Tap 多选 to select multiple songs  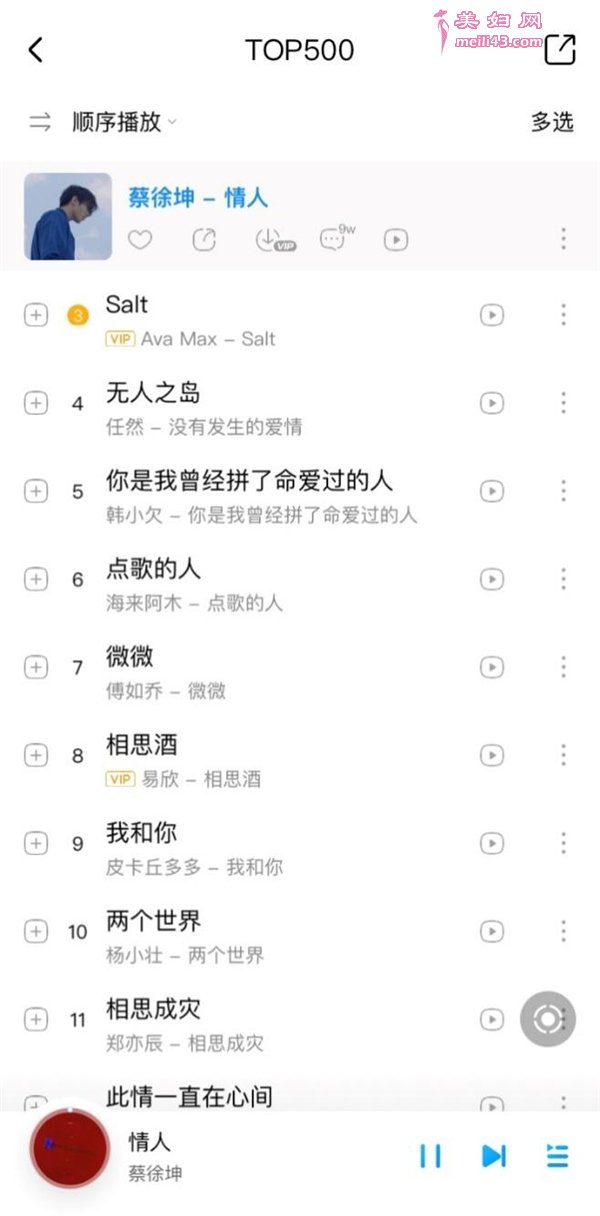(552, 122)
